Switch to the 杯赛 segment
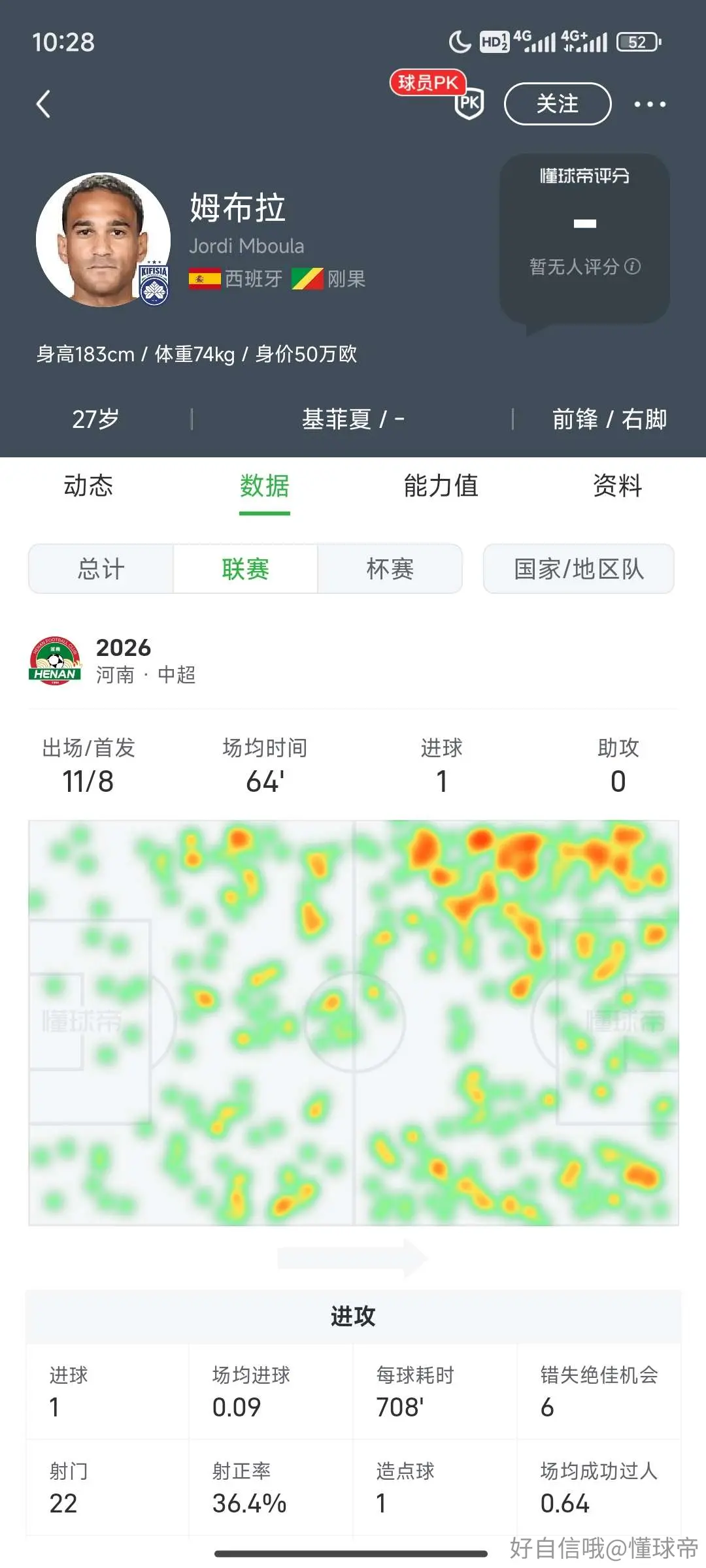706x1568 pixels. coord(390,569)
